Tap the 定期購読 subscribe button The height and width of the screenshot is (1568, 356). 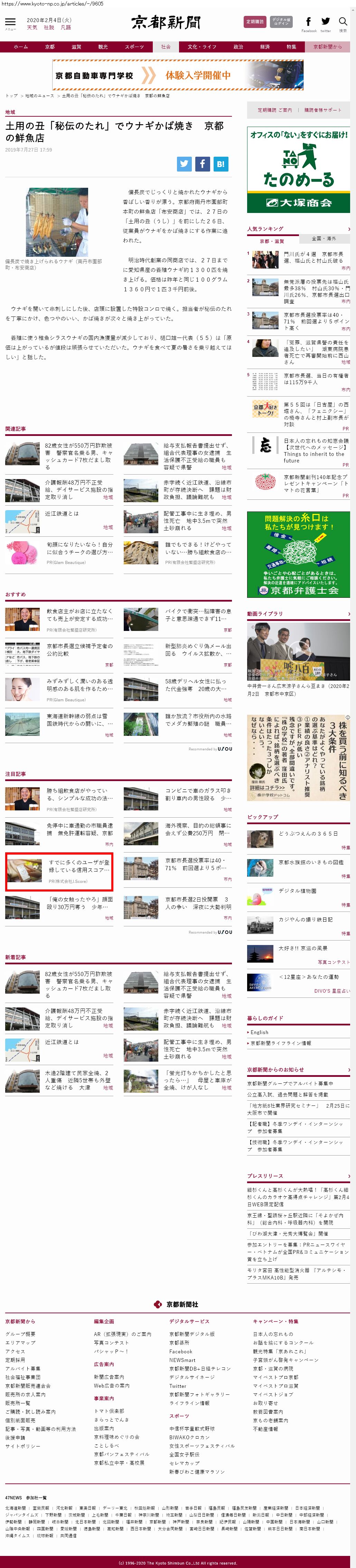pyautogui.click(x=254, y=22)
